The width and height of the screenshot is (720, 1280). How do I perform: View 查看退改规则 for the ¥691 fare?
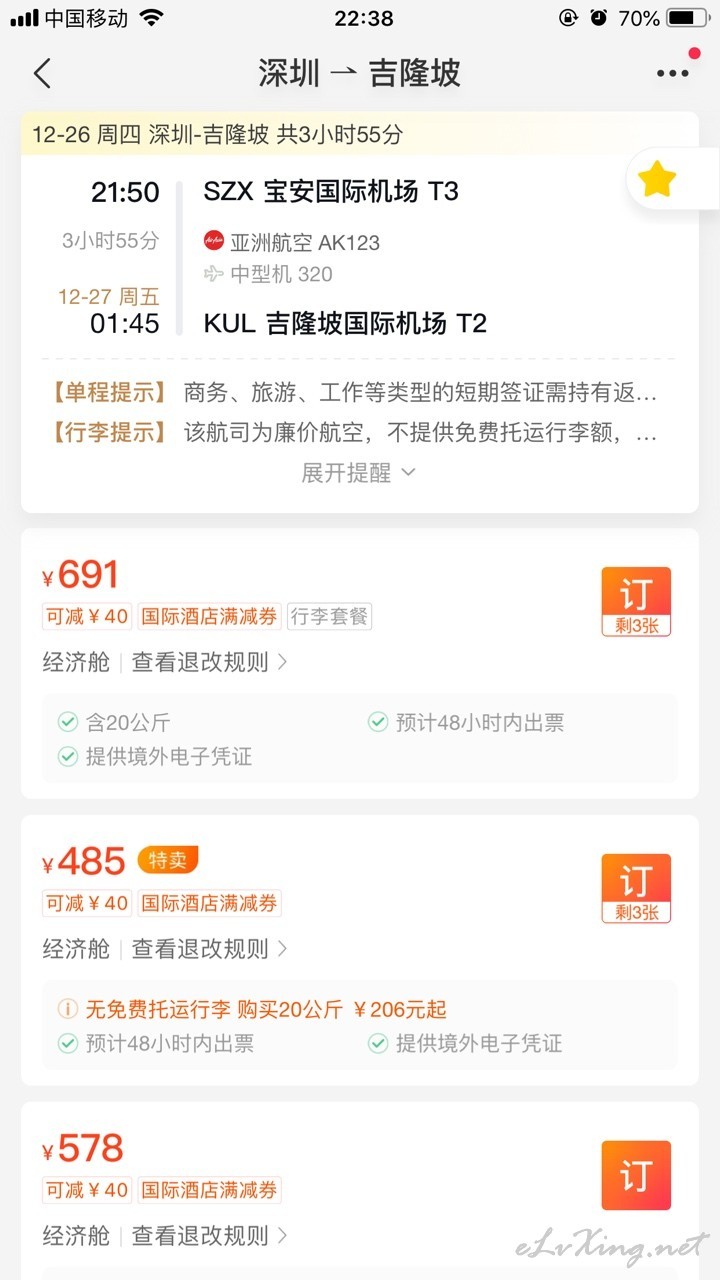[x=210, y=662]
